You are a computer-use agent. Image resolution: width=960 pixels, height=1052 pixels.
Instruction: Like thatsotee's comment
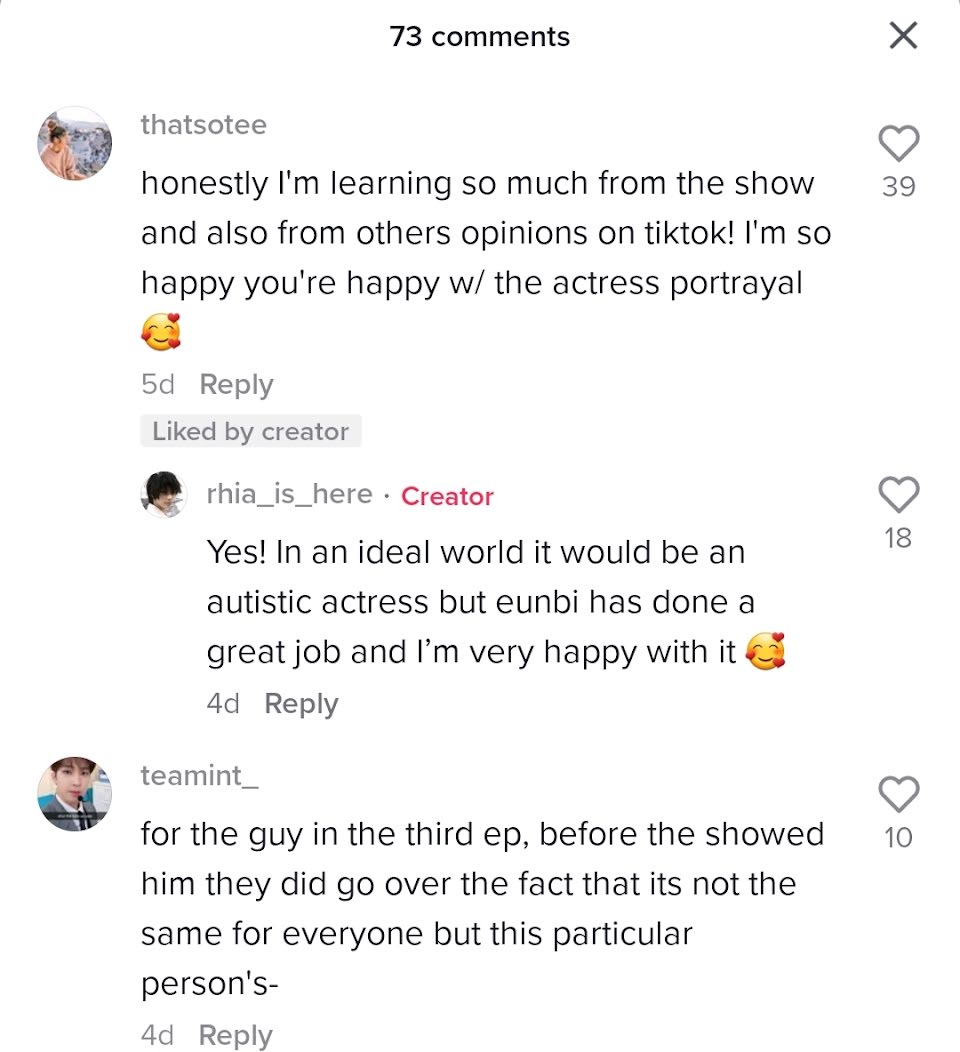pos(898,144)
